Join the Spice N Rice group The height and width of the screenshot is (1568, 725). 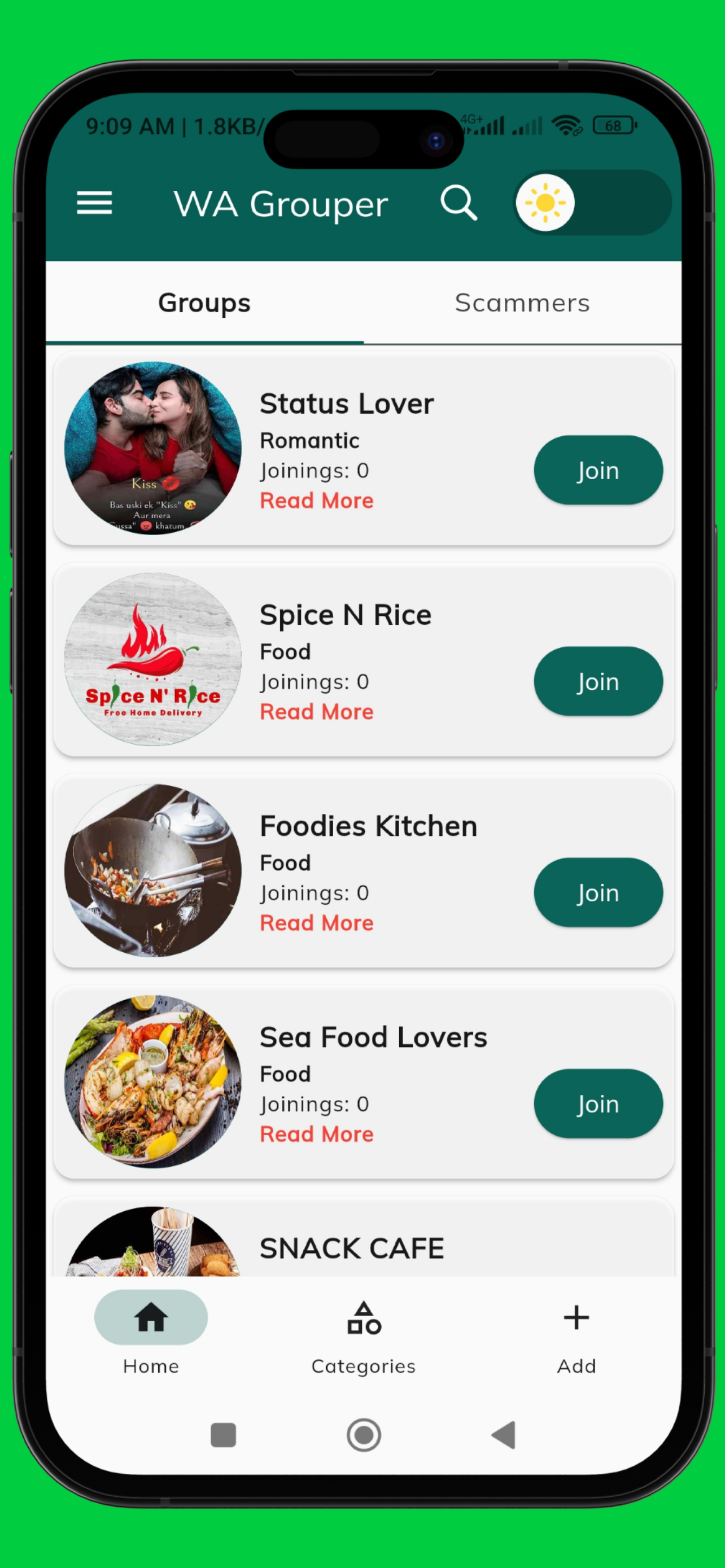pos(598,682)
